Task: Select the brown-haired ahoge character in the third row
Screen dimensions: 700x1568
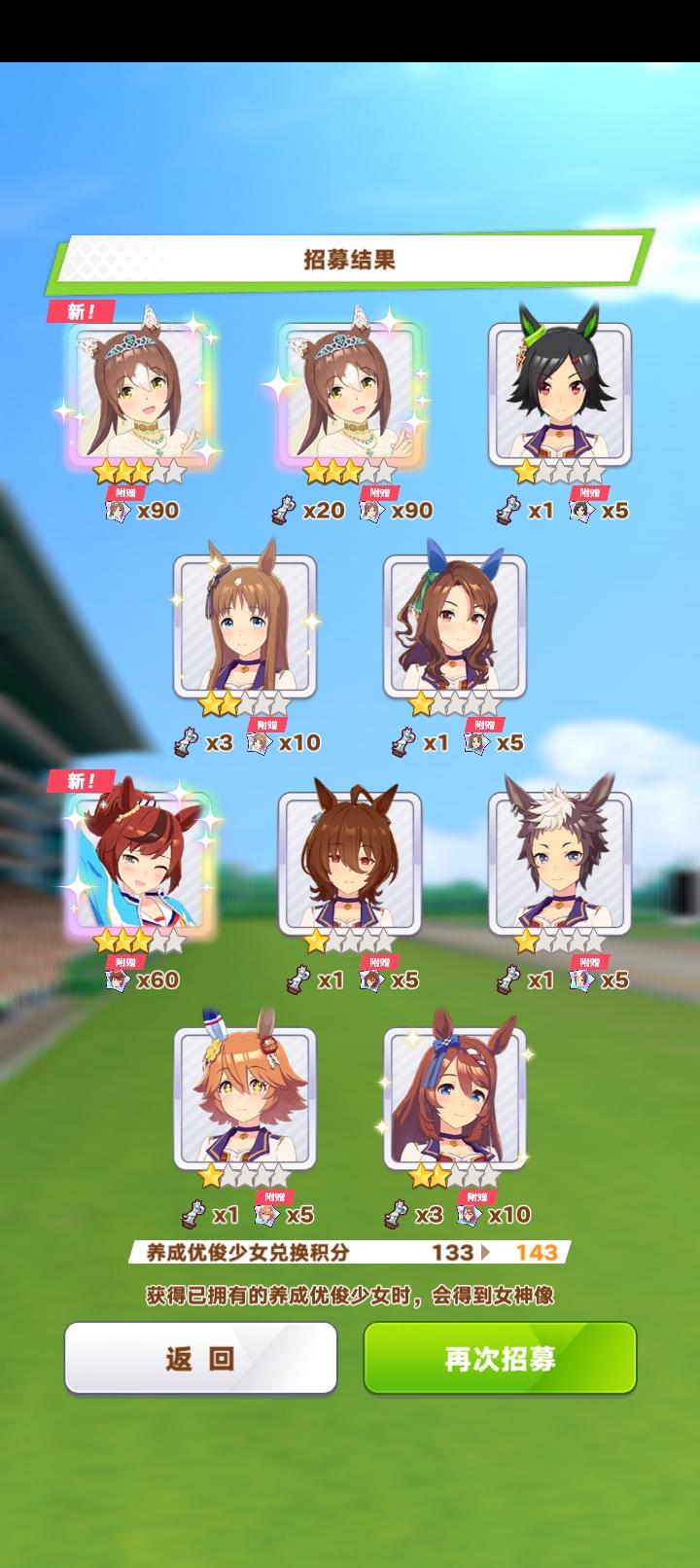Action: coord(348,861)
